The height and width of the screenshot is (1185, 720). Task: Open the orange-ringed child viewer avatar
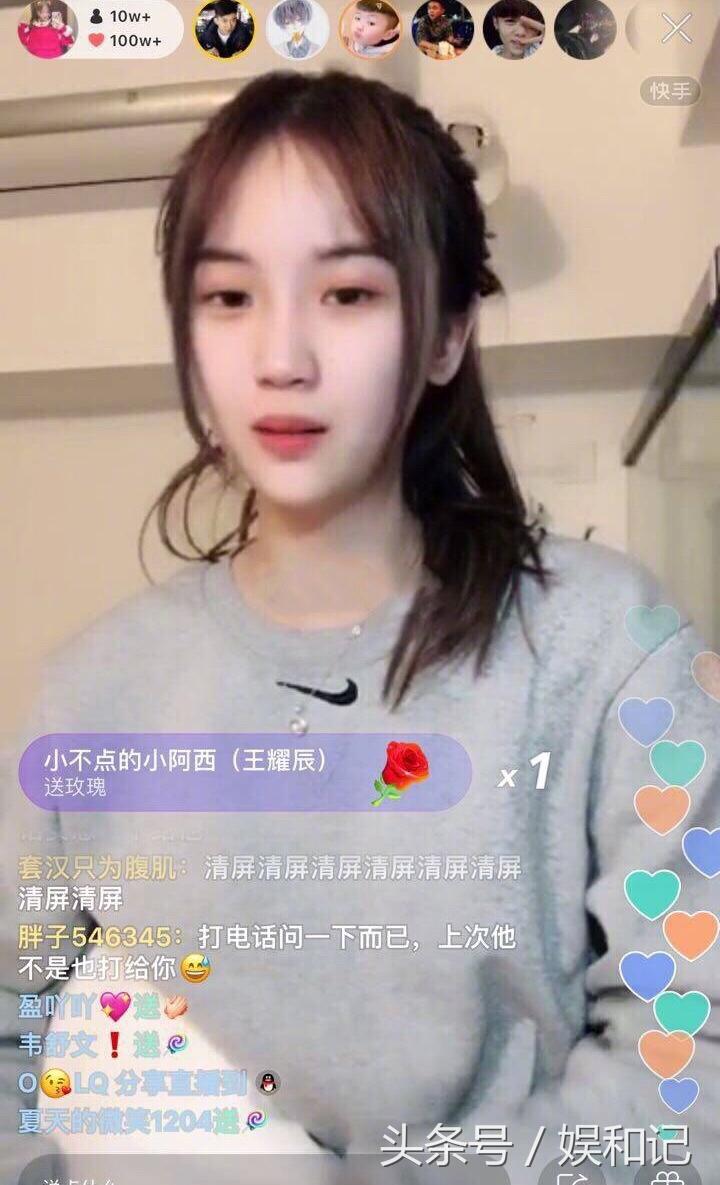point(370,28)
